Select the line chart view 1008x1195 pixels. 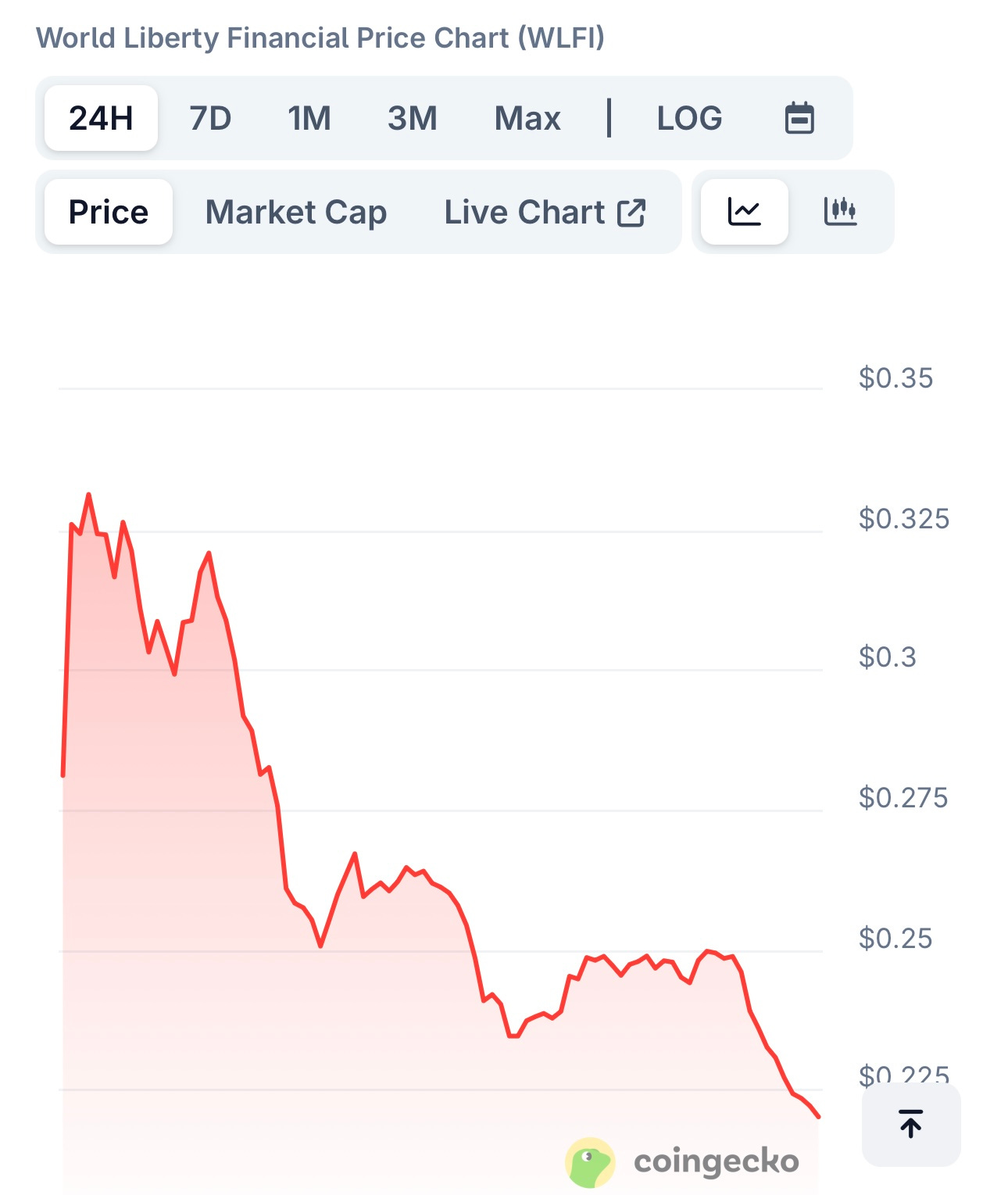coord(744,213)
